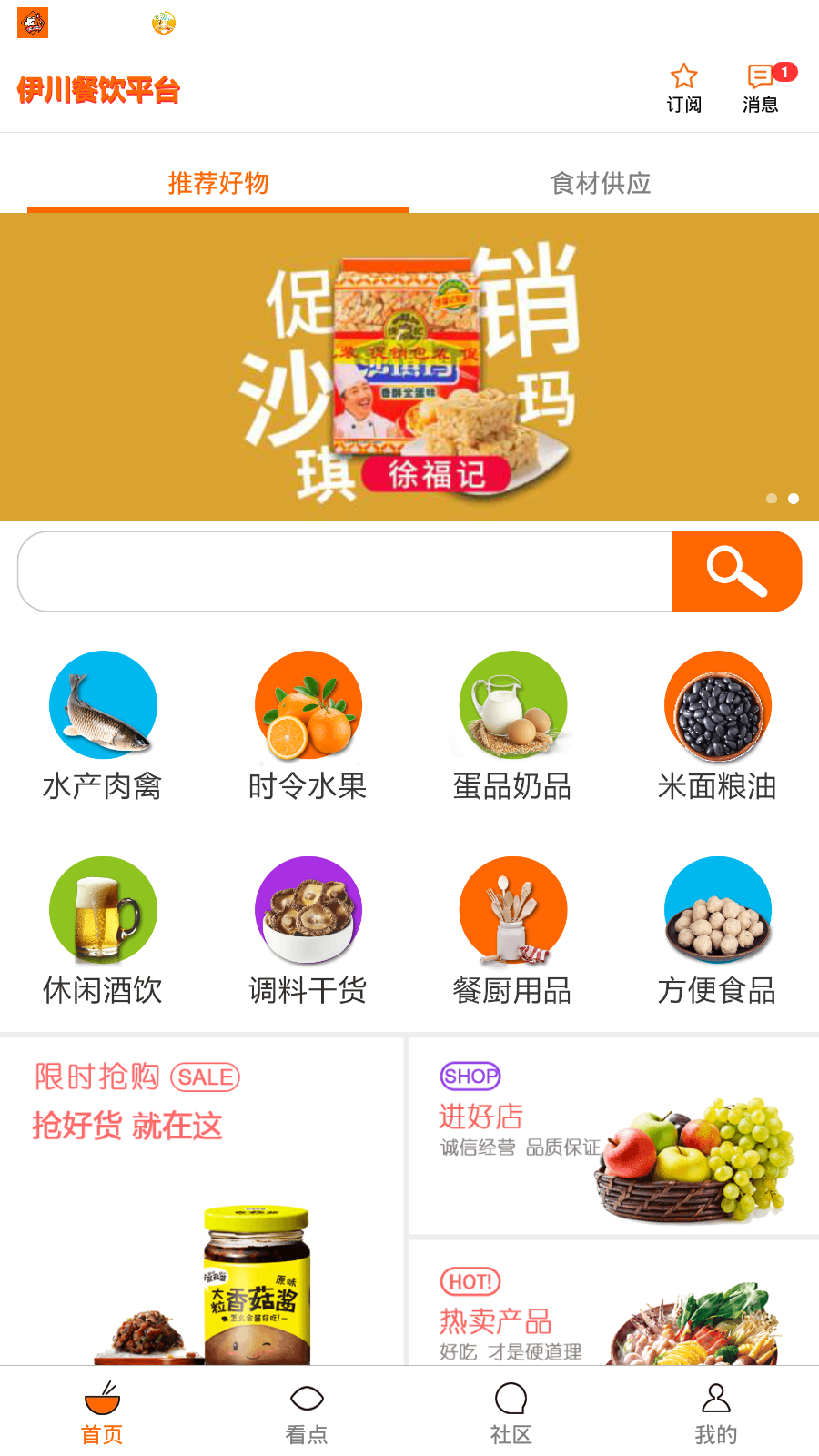This screenshot has height=1456, width=819.
Task: Open the 蛋品奶品 dairy category icon
Action: coord(512,705)
